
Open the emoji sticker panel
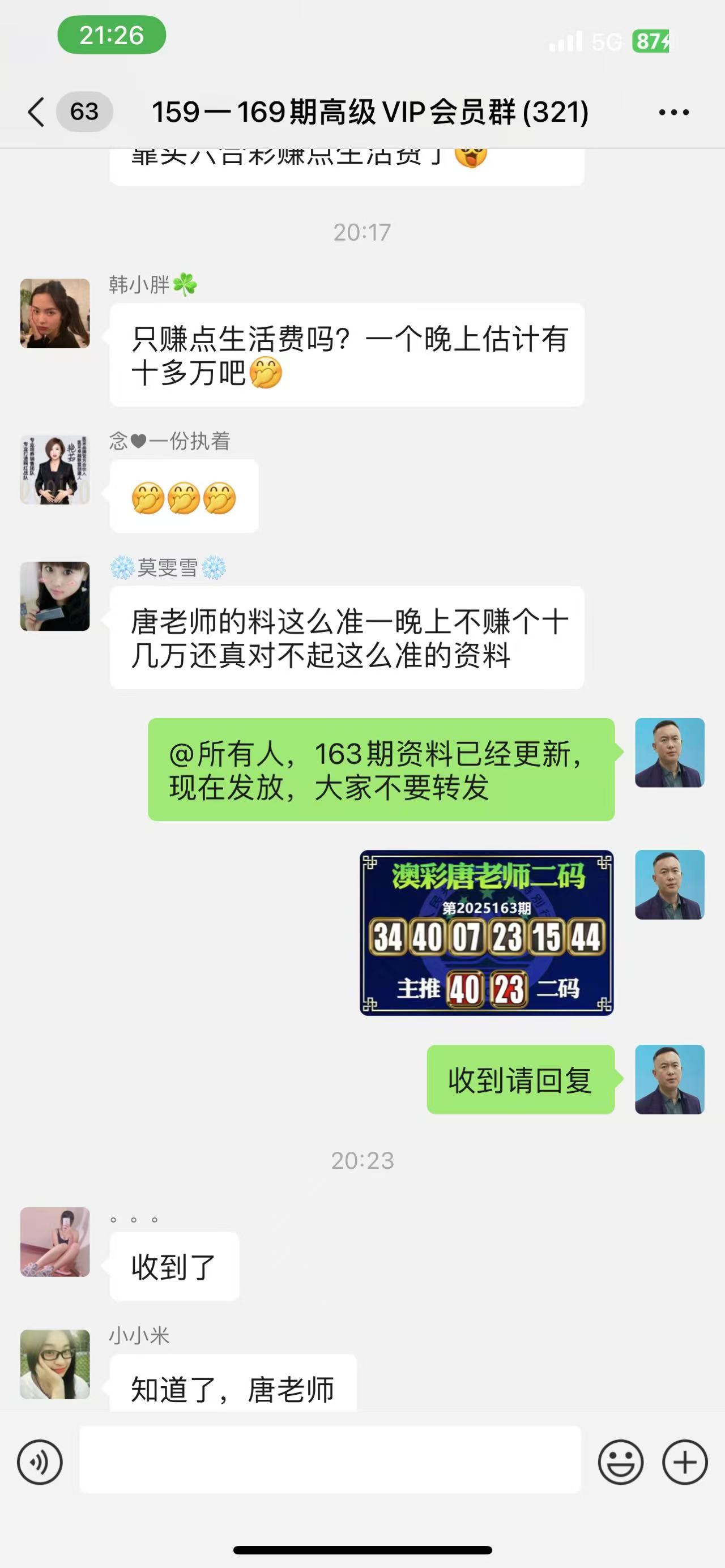coord(620,1462)
